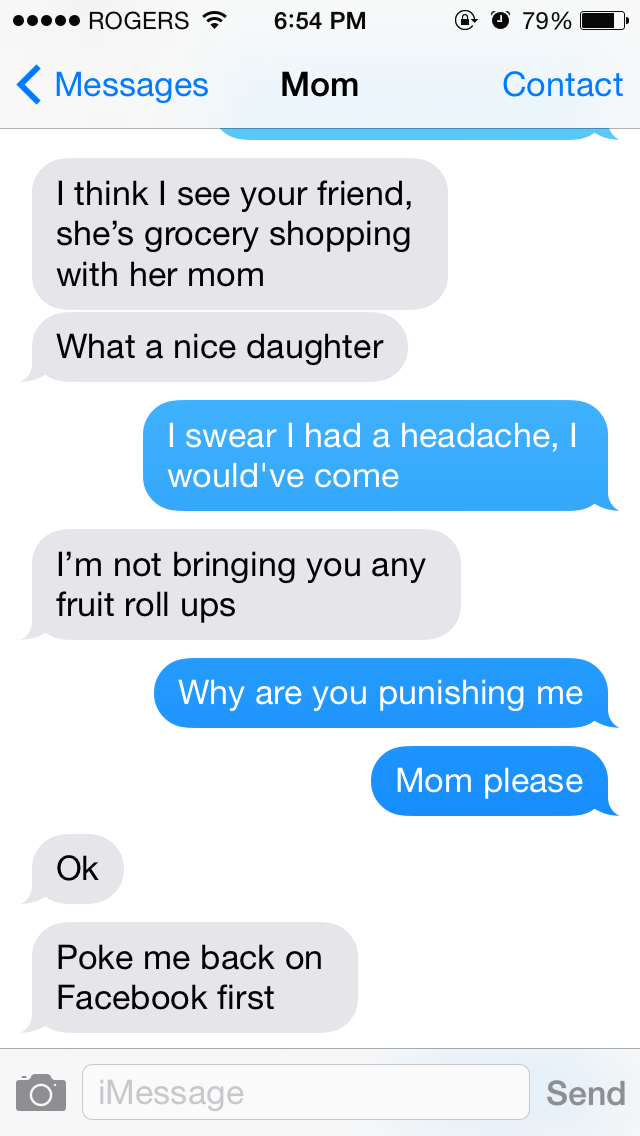This screenshot has height=1136, width=640.
Task: Tap the Send button
Action: pos(586,1093)
